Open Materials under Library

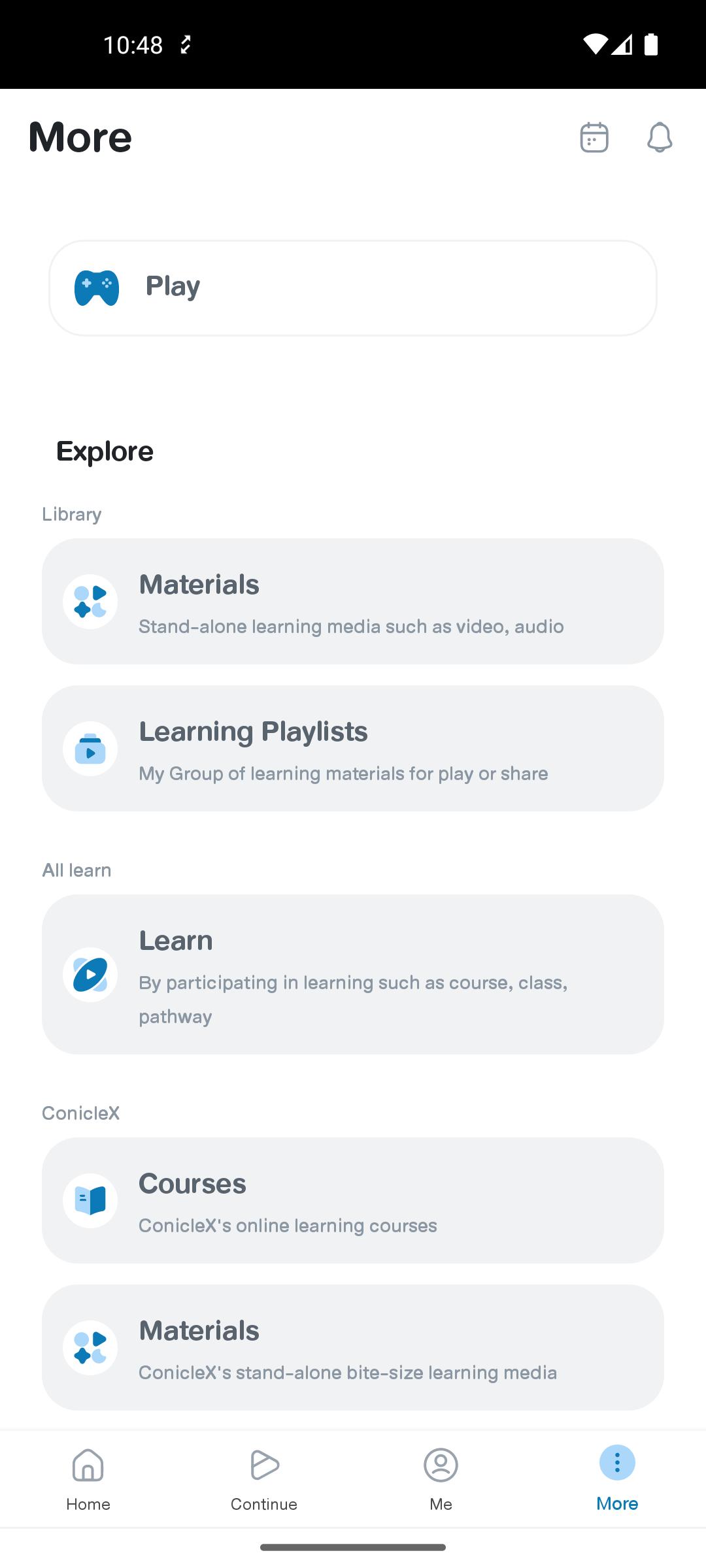pos(353,601)
